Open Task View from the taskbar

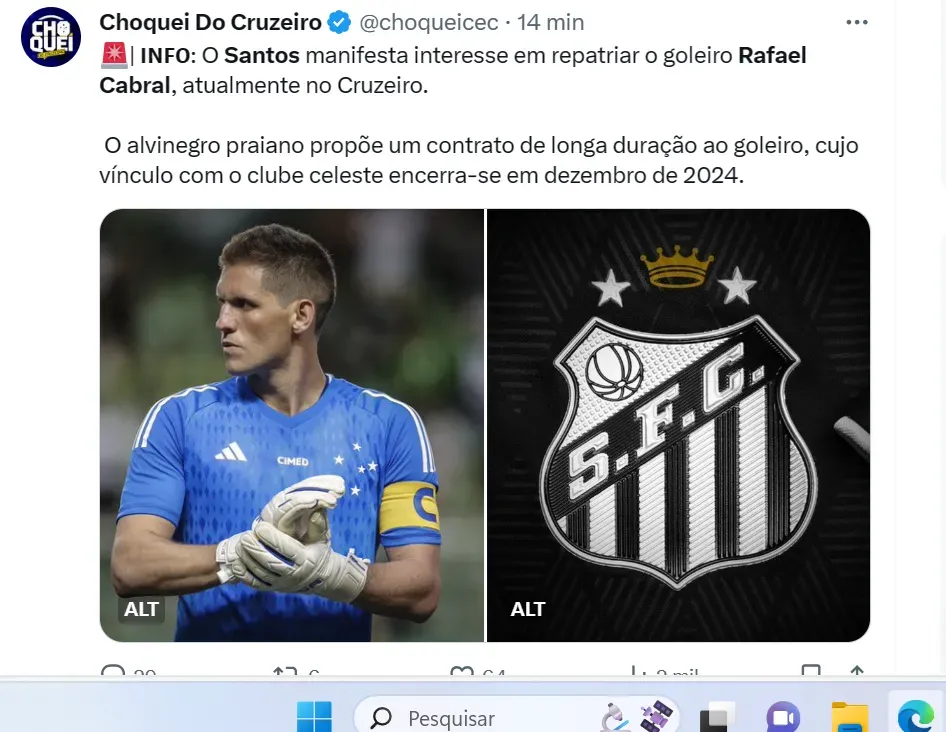point(718,717)
